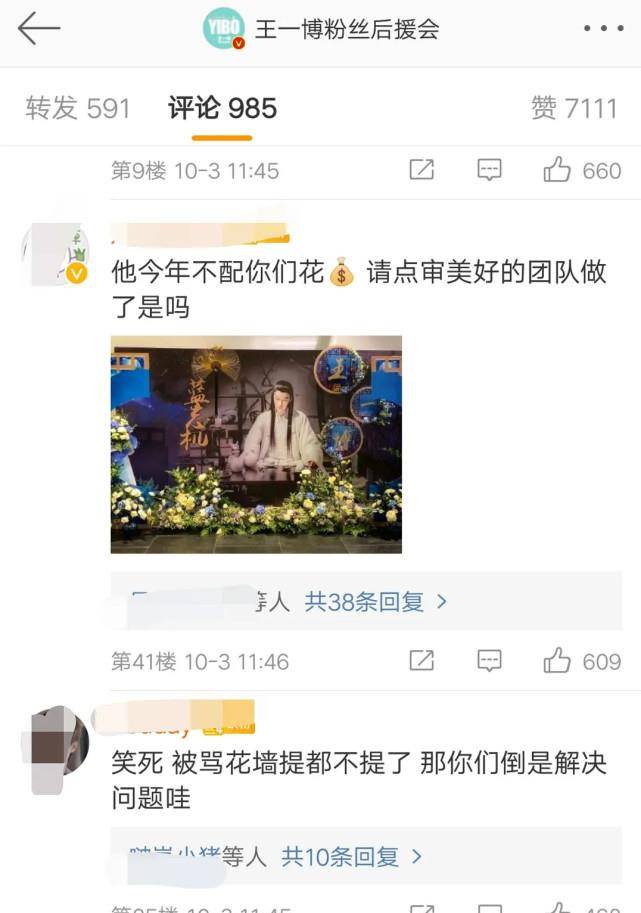Go back using the top-left arrow

pos(38,28)
